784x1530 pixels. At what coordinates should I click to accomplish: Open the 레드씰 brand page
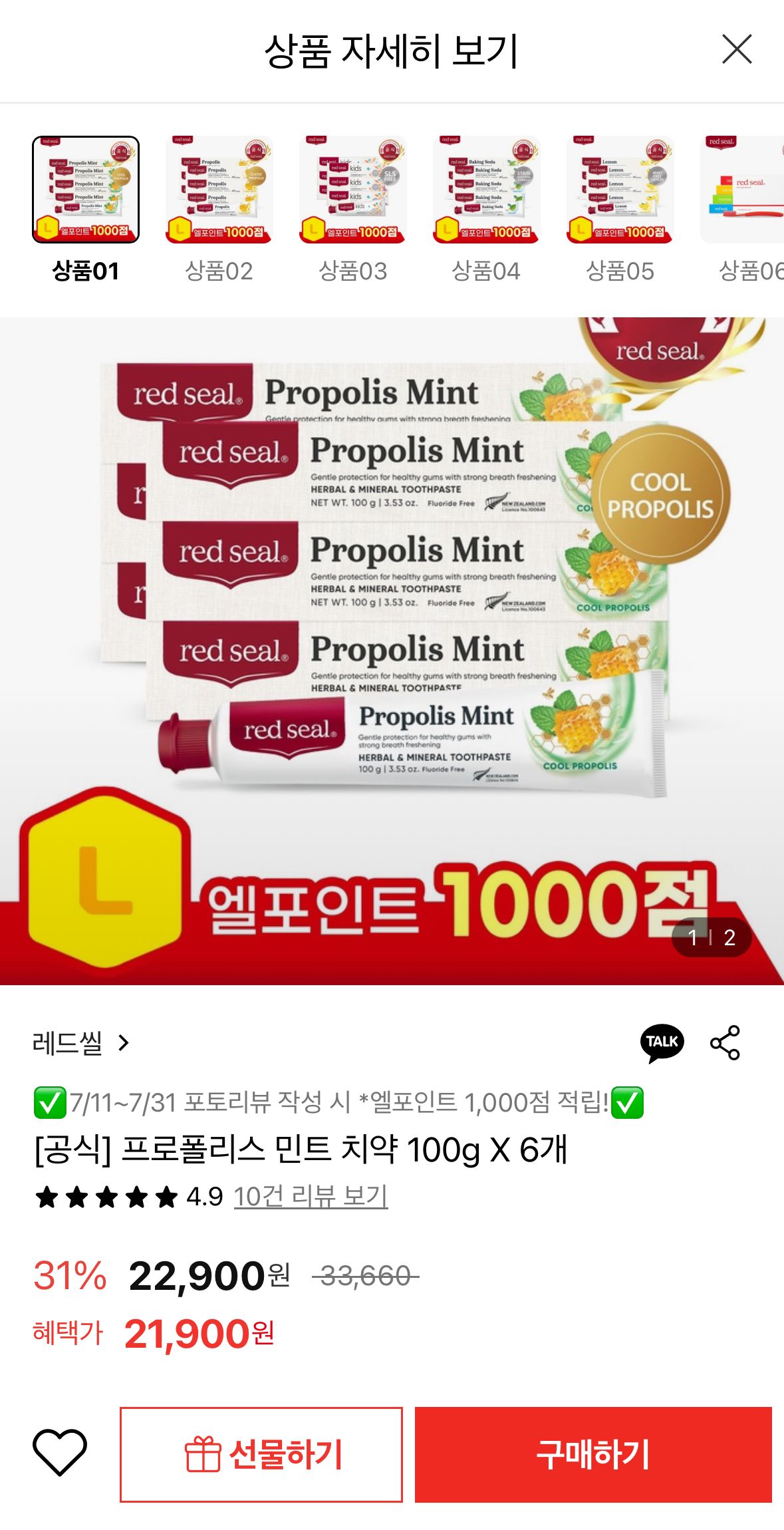pyautogui.click(x=80, y=1042)
